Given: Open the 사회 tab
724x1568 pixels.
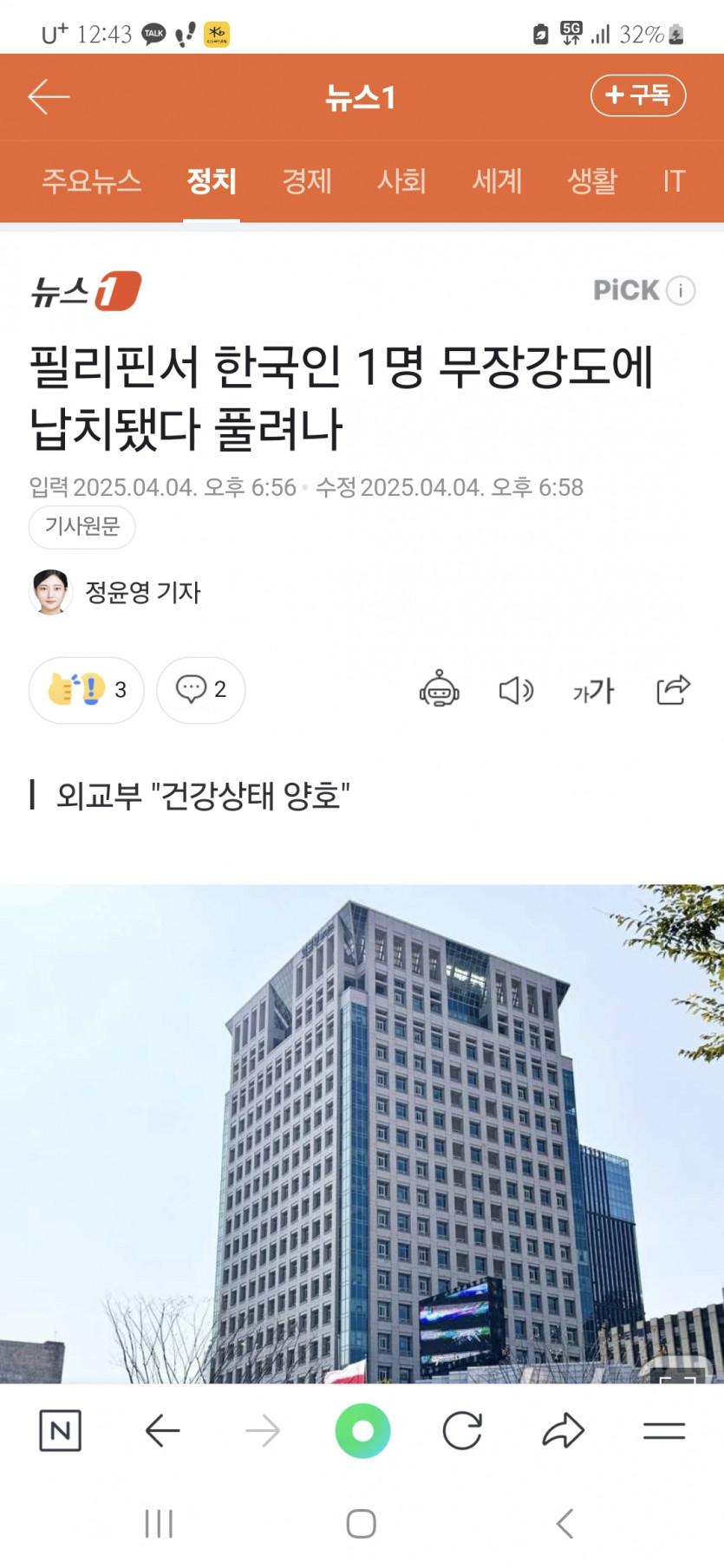Looking at the screenshot, I should pyautogui.click(x=401, y=181).
